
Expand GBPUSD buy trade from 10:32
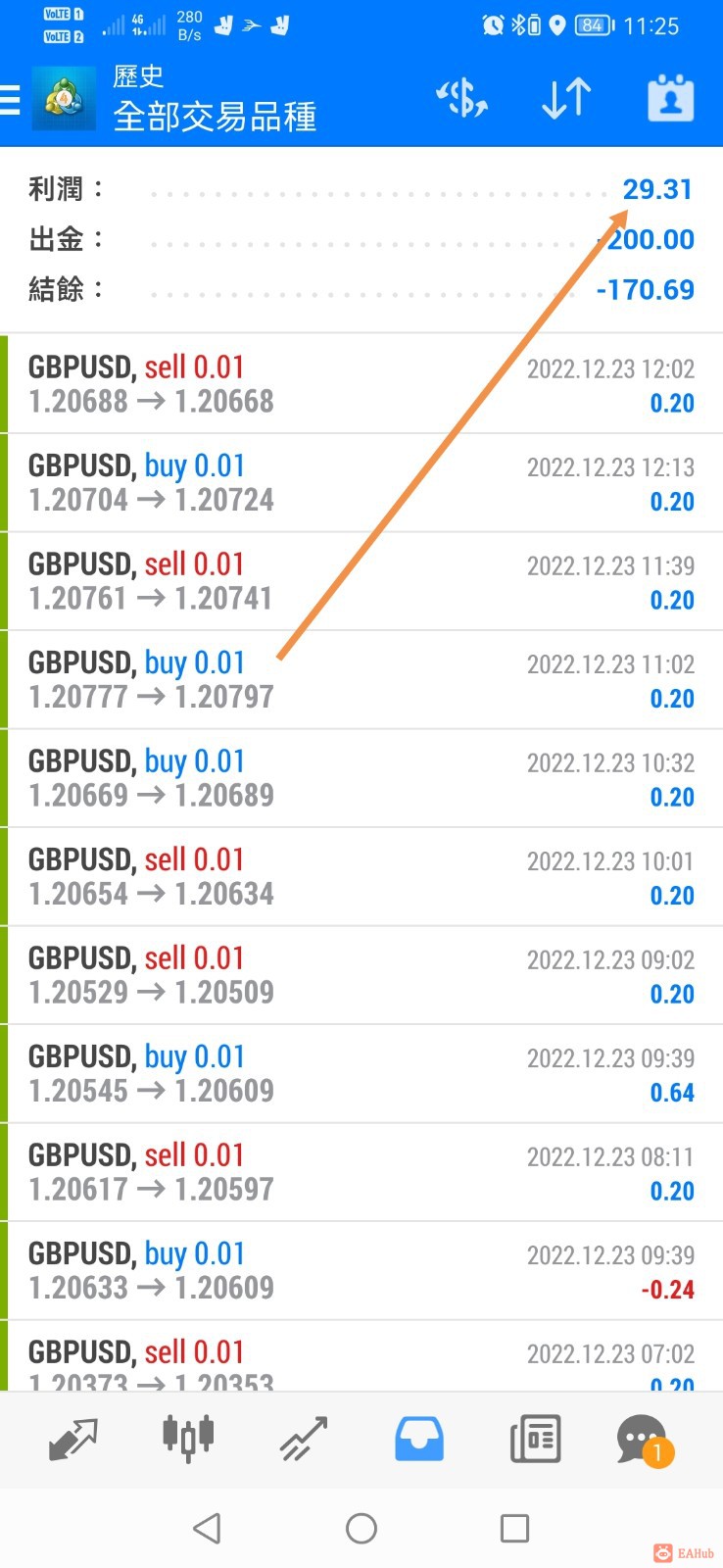(361, 778)
